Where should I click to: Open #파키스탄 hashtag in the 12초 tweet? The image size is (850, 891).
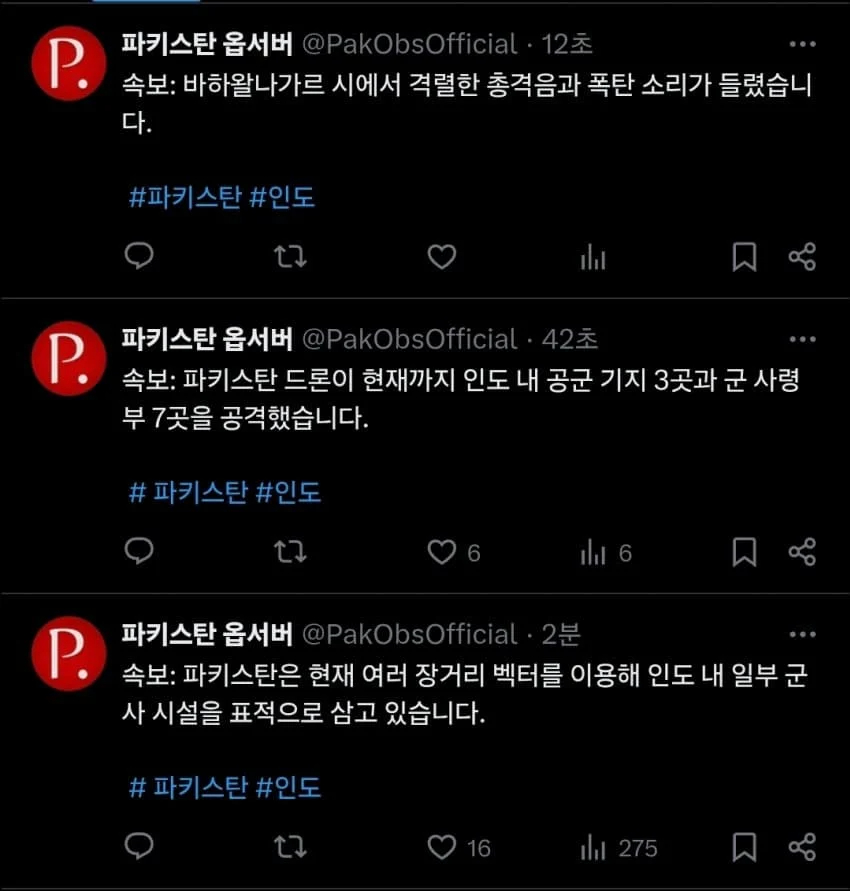(186, 197)
